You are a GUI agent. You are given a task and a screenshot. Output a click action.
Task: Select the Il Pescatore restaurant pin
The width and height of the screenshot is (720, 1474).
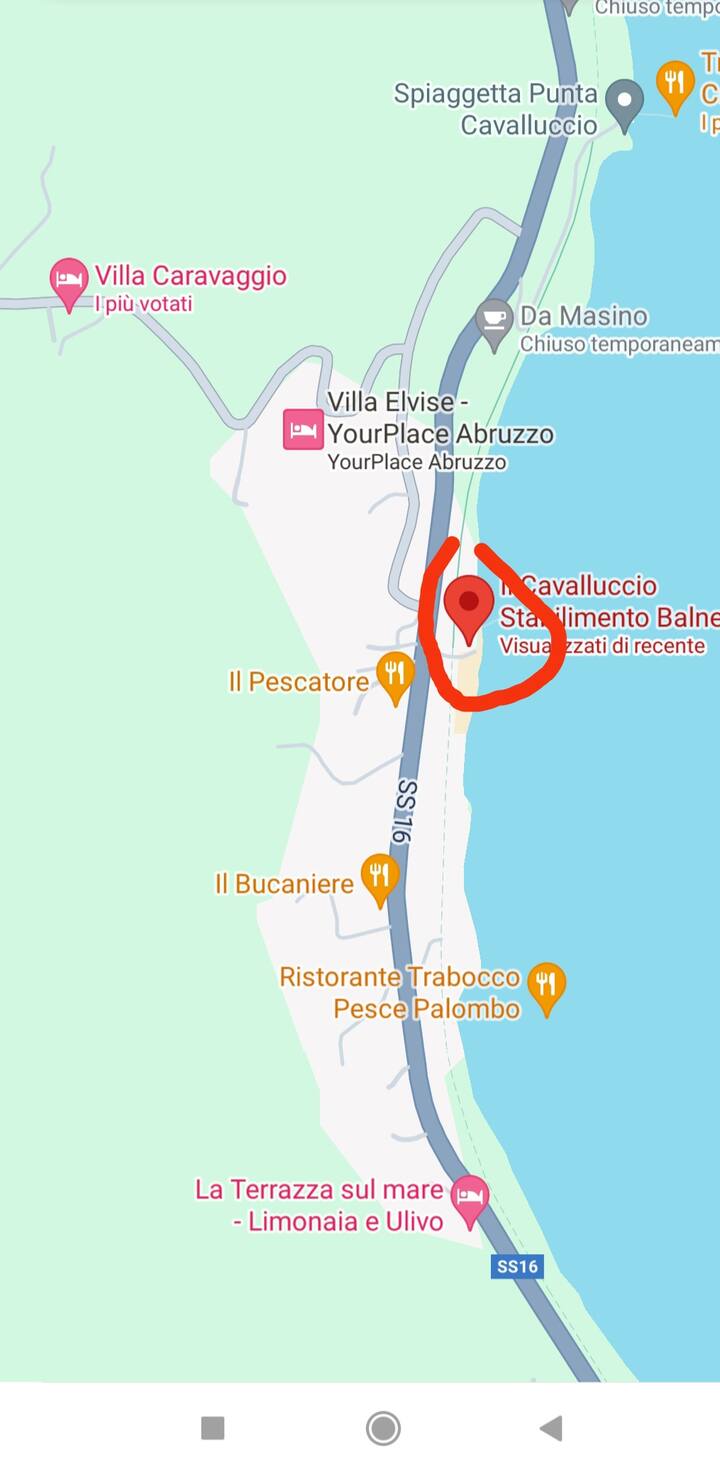coord(395,676)
